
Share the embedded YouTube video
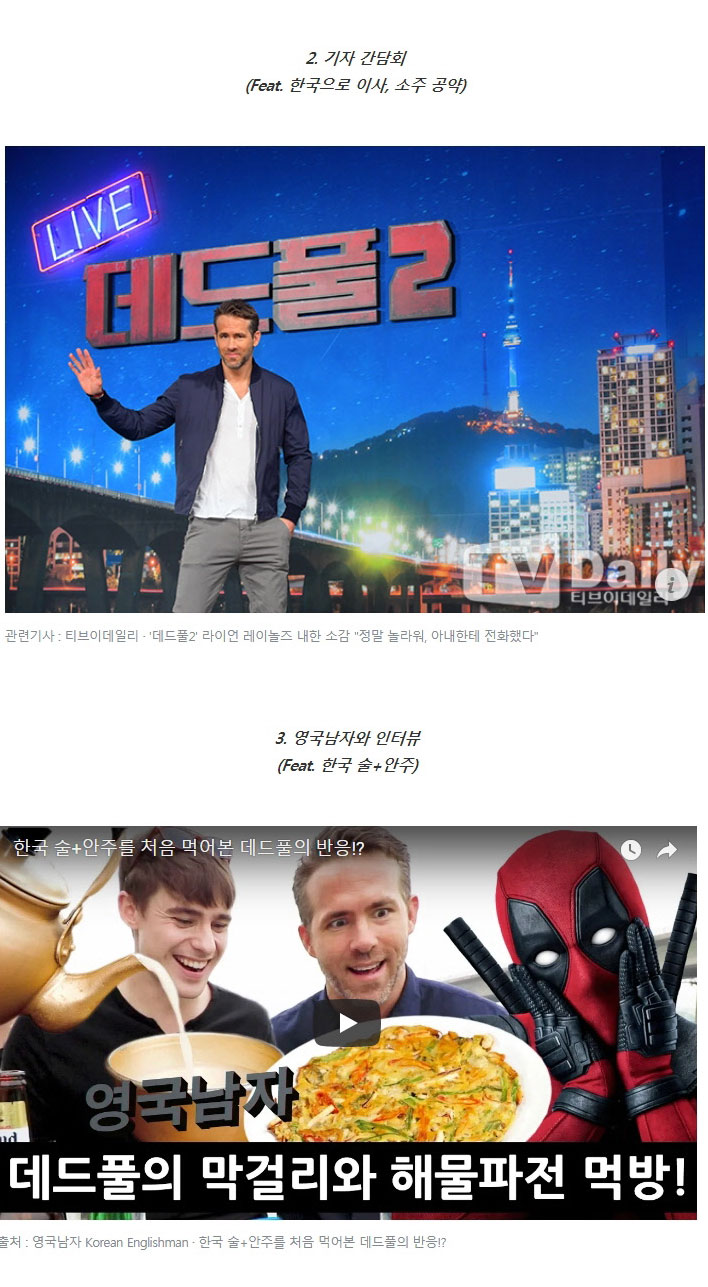pos(667,850)
